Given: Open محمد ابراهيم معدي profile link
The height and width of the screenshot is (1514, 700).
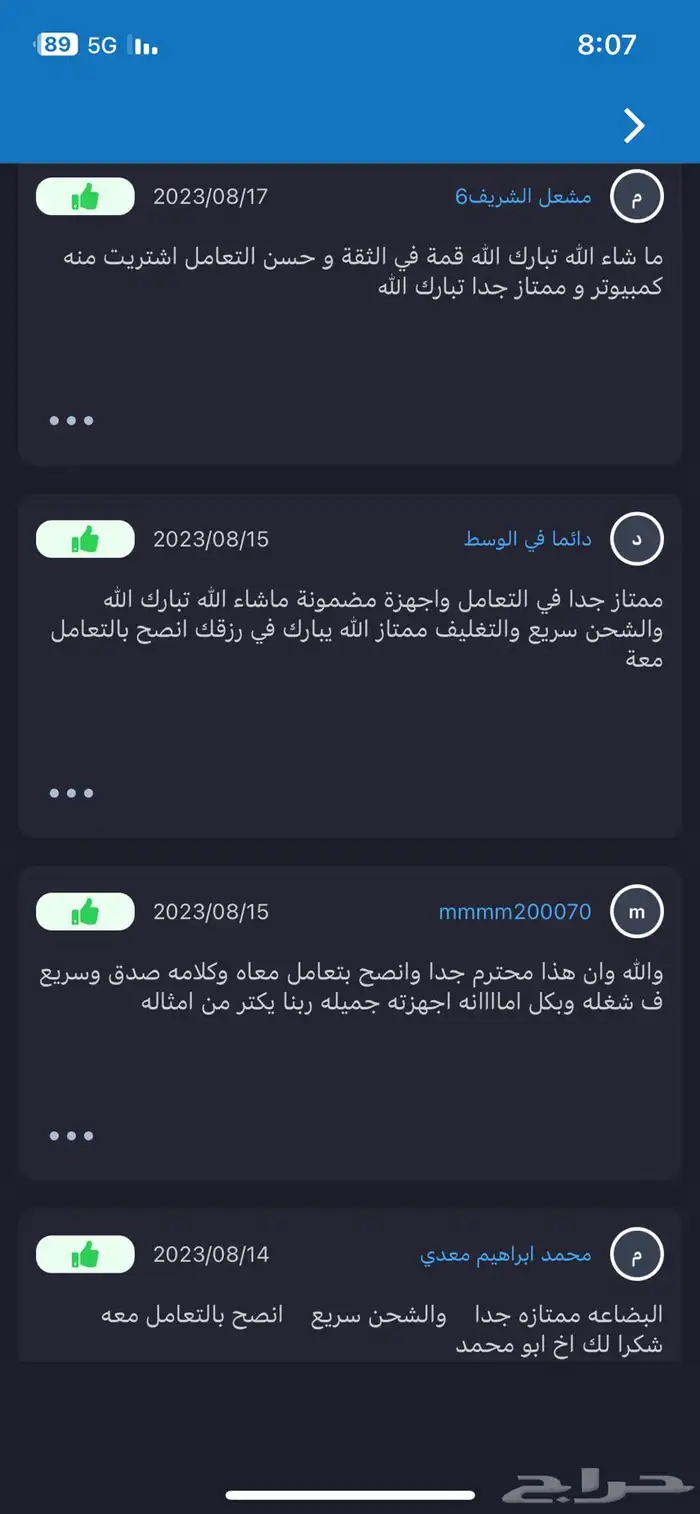Looking at the screenshot, I should tap(505, 1254).
